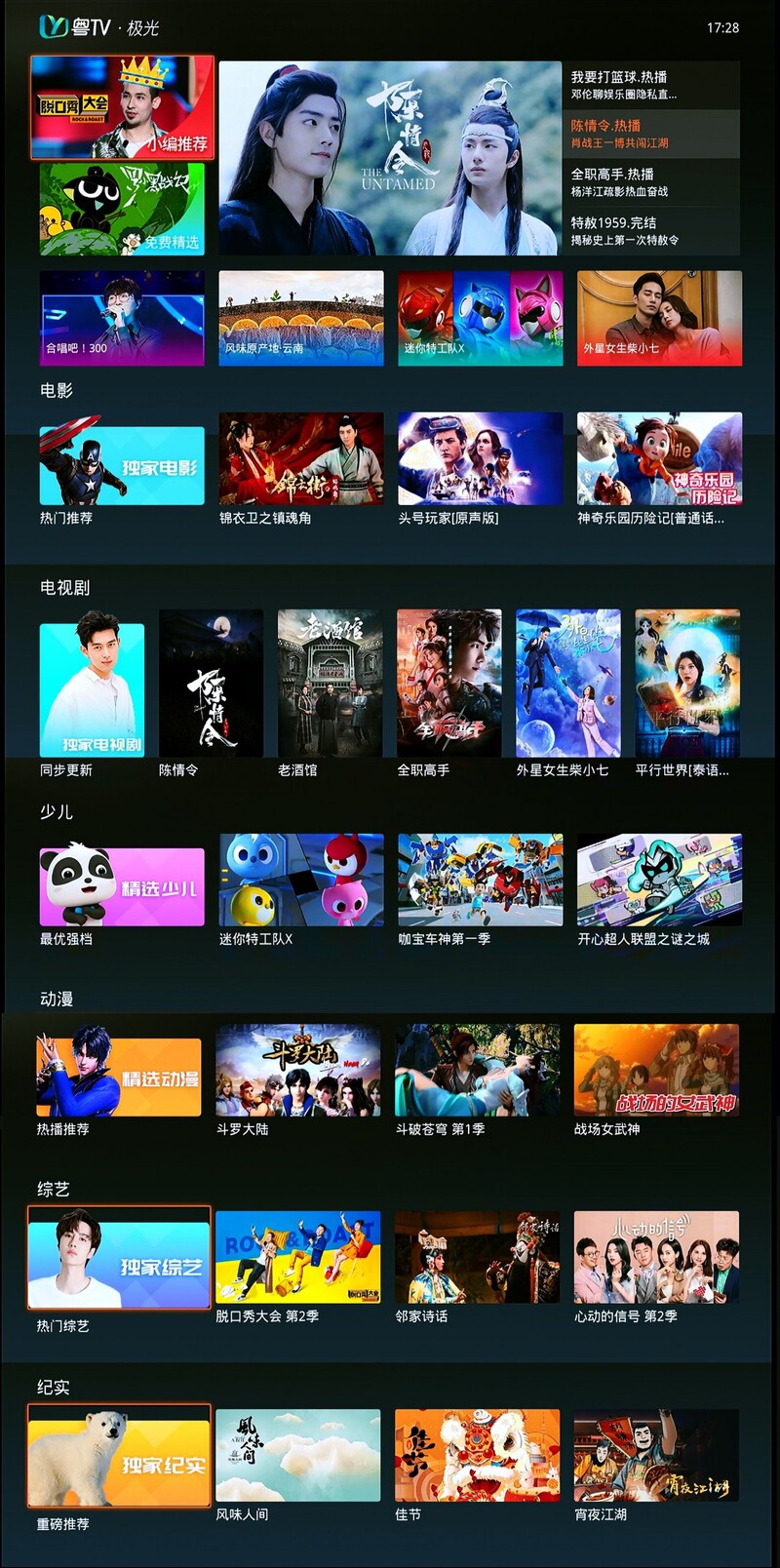This screenshot has height=1568, width=780.
Task: Open the documentary 宵夜江湖
Action: click(656, 1455)
